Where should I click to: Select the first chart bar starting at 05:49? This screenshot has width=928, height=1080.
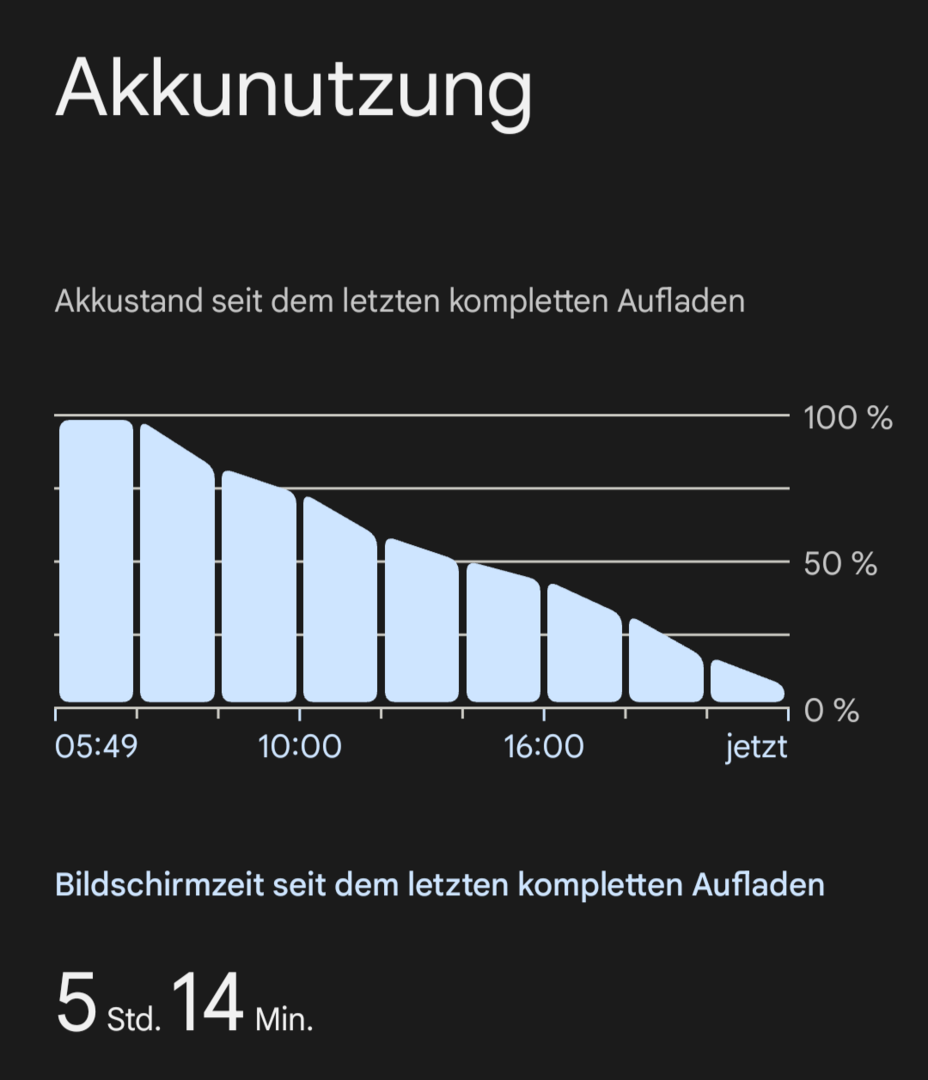[96, 560]
